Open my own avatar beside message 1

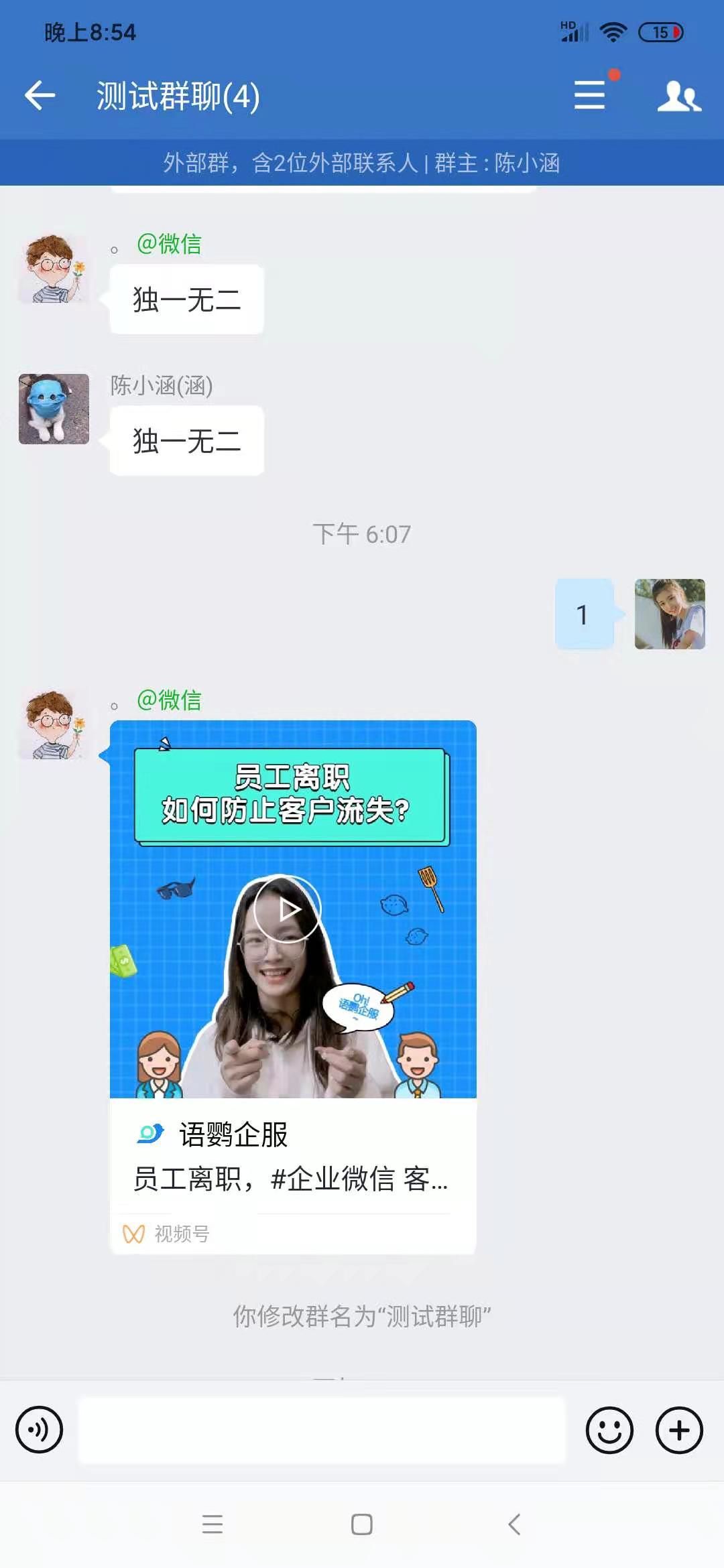670,614
